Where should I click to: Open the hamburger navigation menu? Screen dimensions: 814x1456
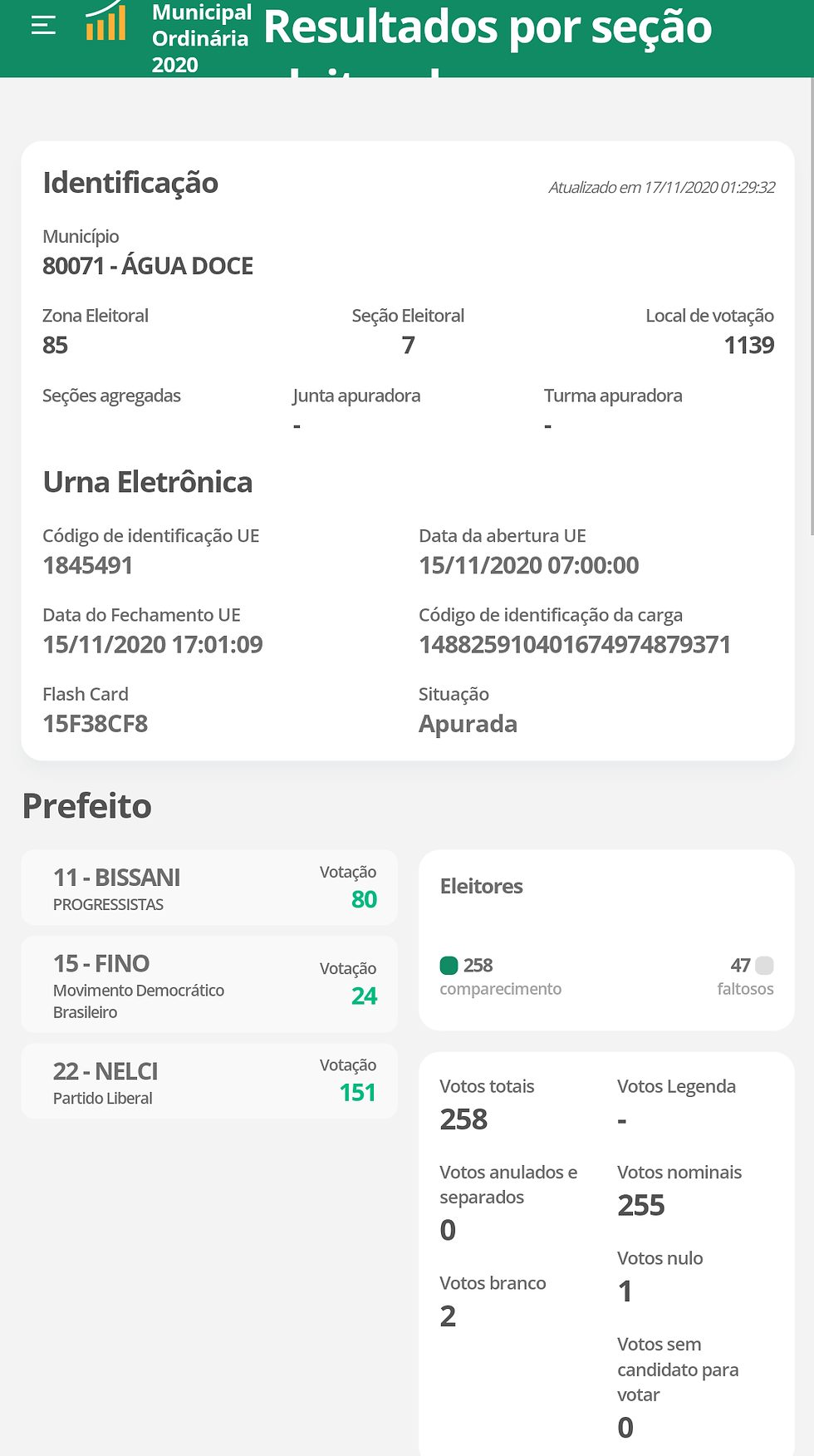[43, 26]
